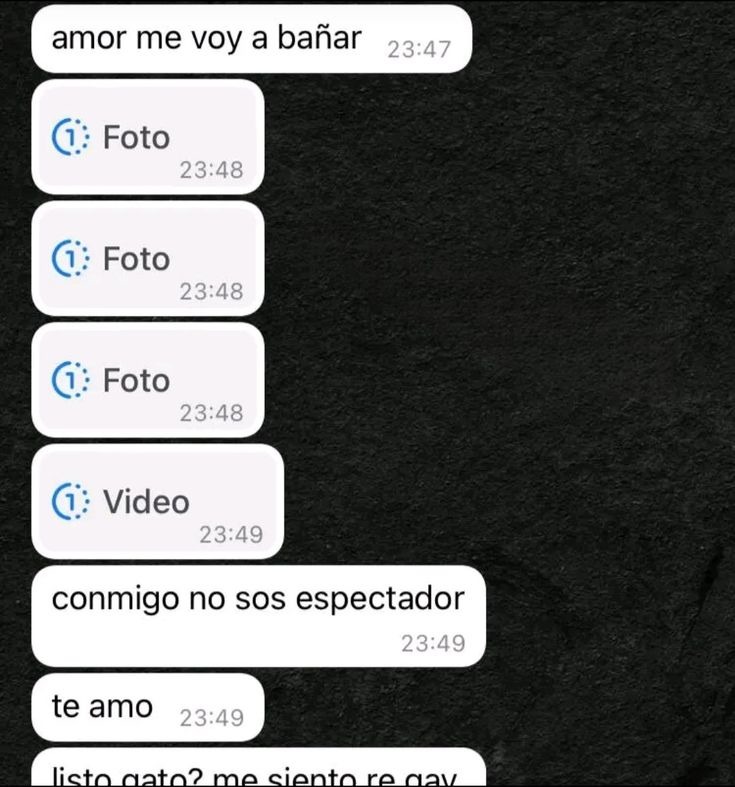This screenshot has height=787, width=735.
Task: Tap the Video label on the video message
Action: [145, 501]
